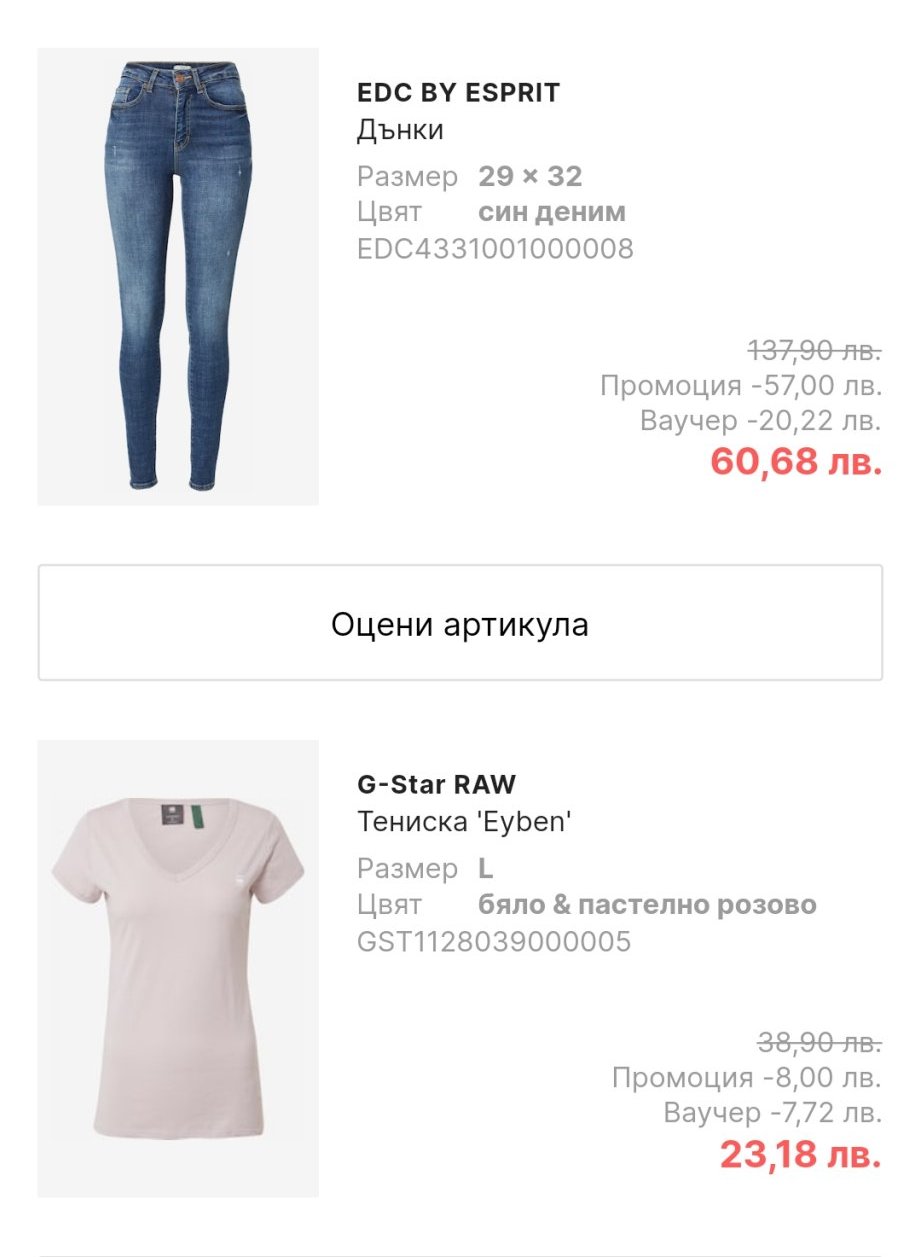Tap the 'Оцени артикула' button
The width and height of the screenshot is (921, 1257).
[460, 624]
